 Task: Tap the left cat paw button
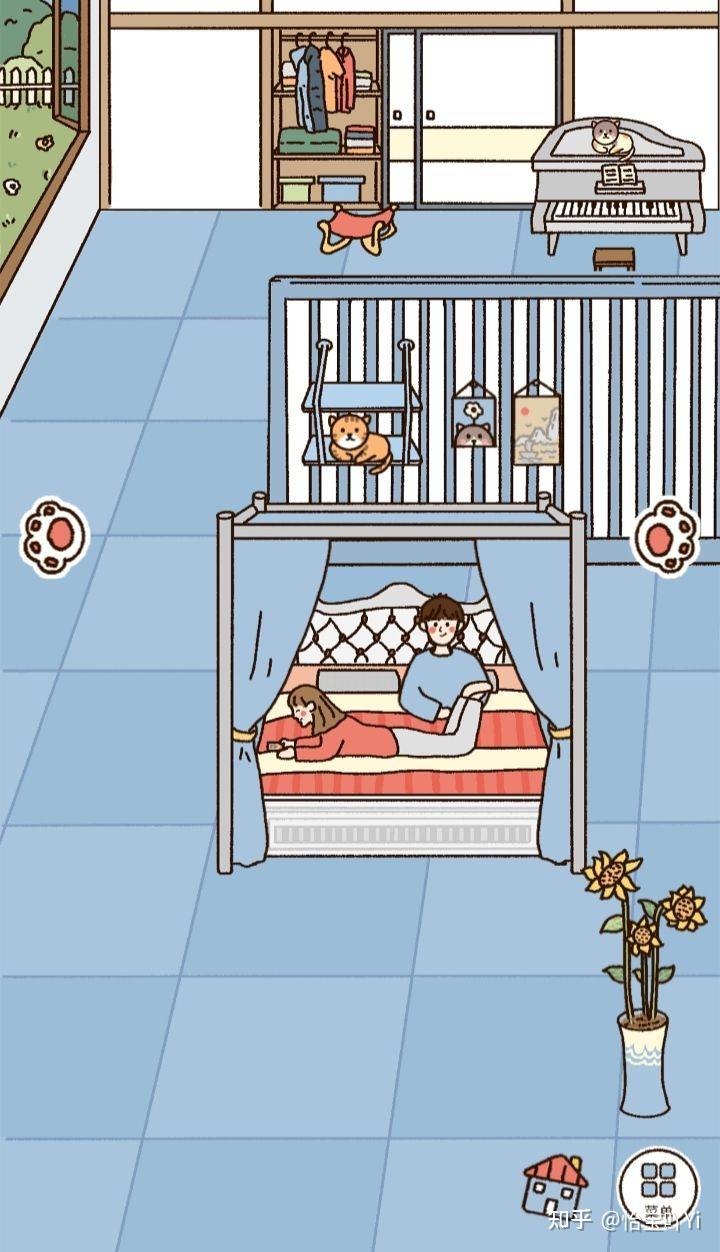(55, 538)
